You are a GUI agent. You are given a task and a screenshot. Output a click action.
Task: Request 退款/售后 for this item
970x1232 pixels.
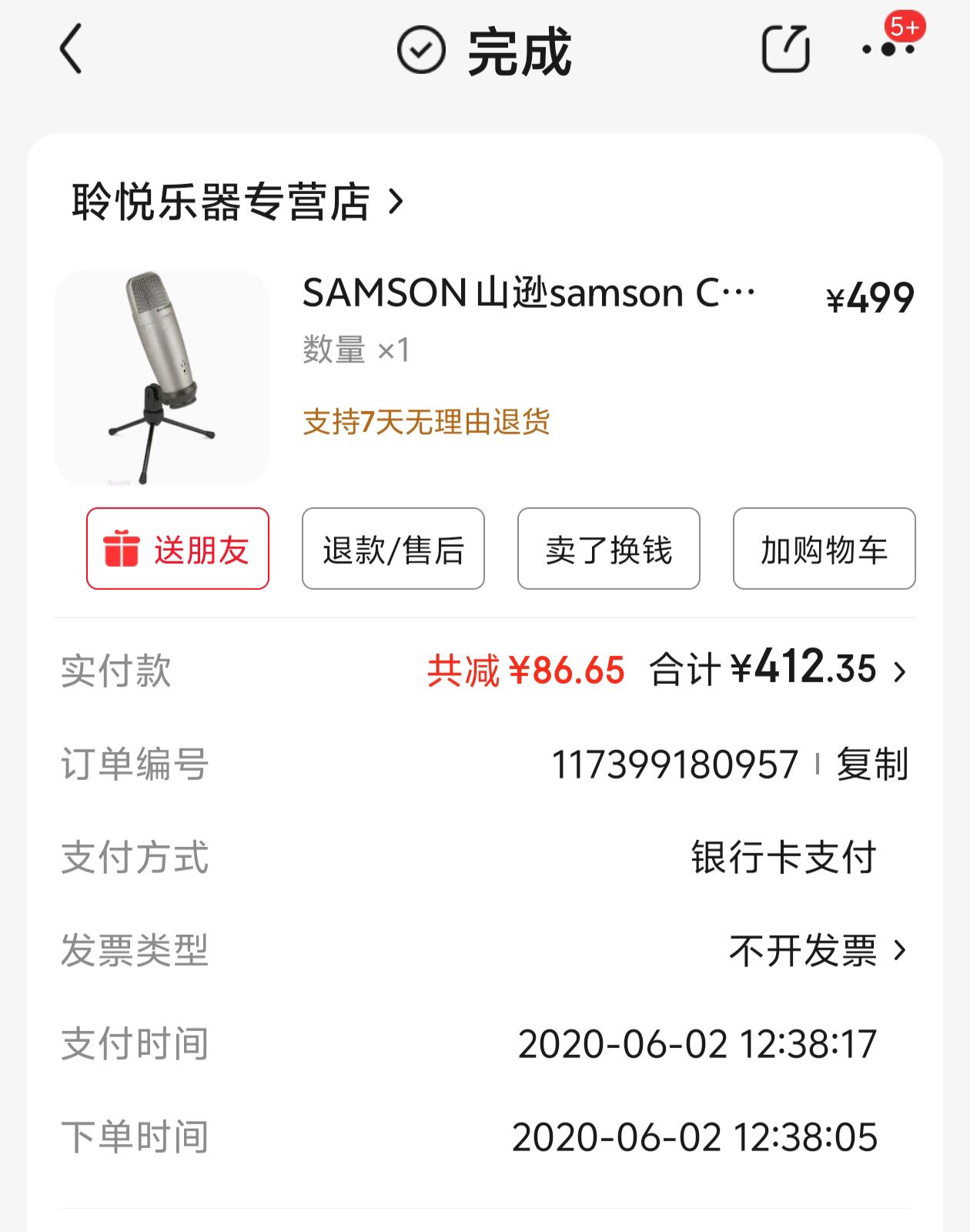pyautogui.click(x=393, y=549)
